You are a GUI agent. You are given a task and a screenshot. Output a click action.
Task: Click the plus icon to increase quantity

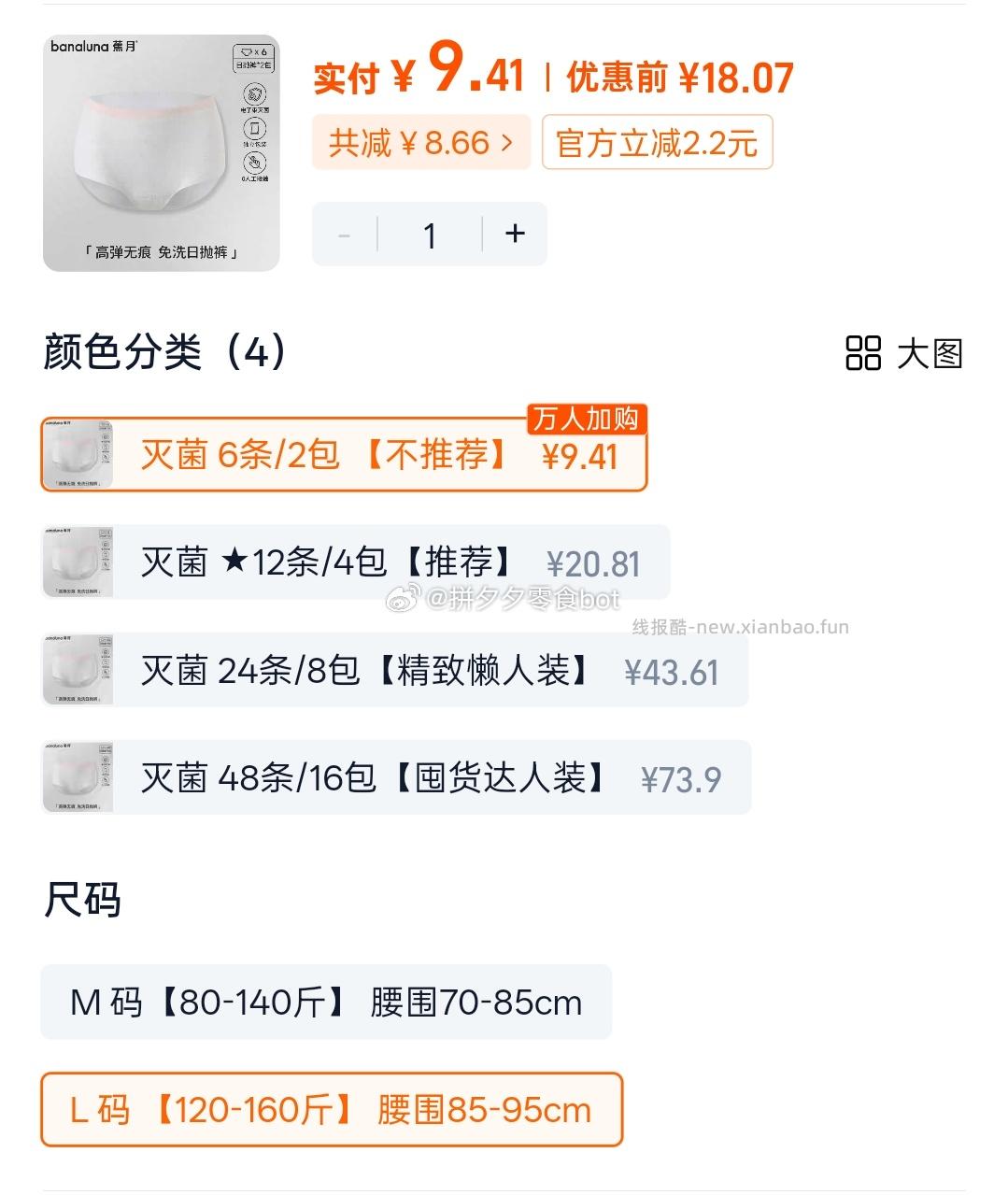tap(514, 234)
